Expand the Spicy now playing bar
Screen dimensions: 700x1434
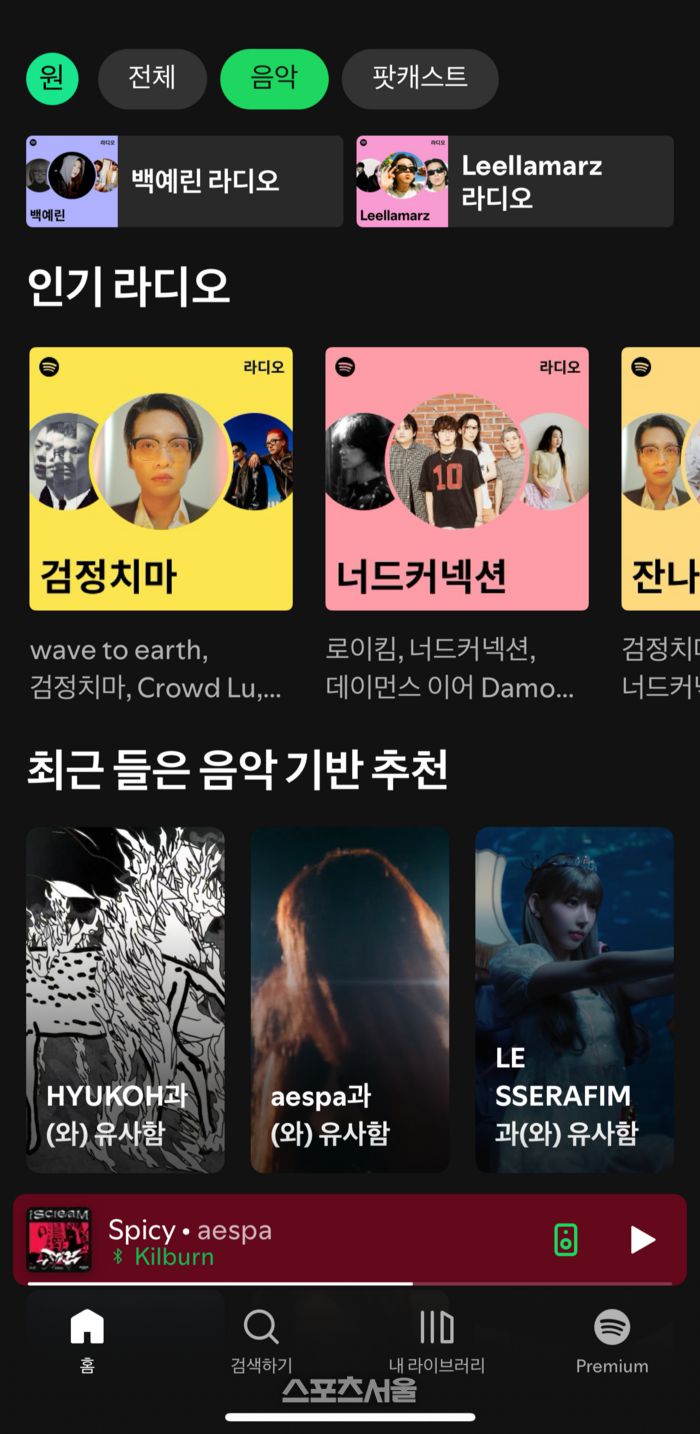pos(300,1240)
